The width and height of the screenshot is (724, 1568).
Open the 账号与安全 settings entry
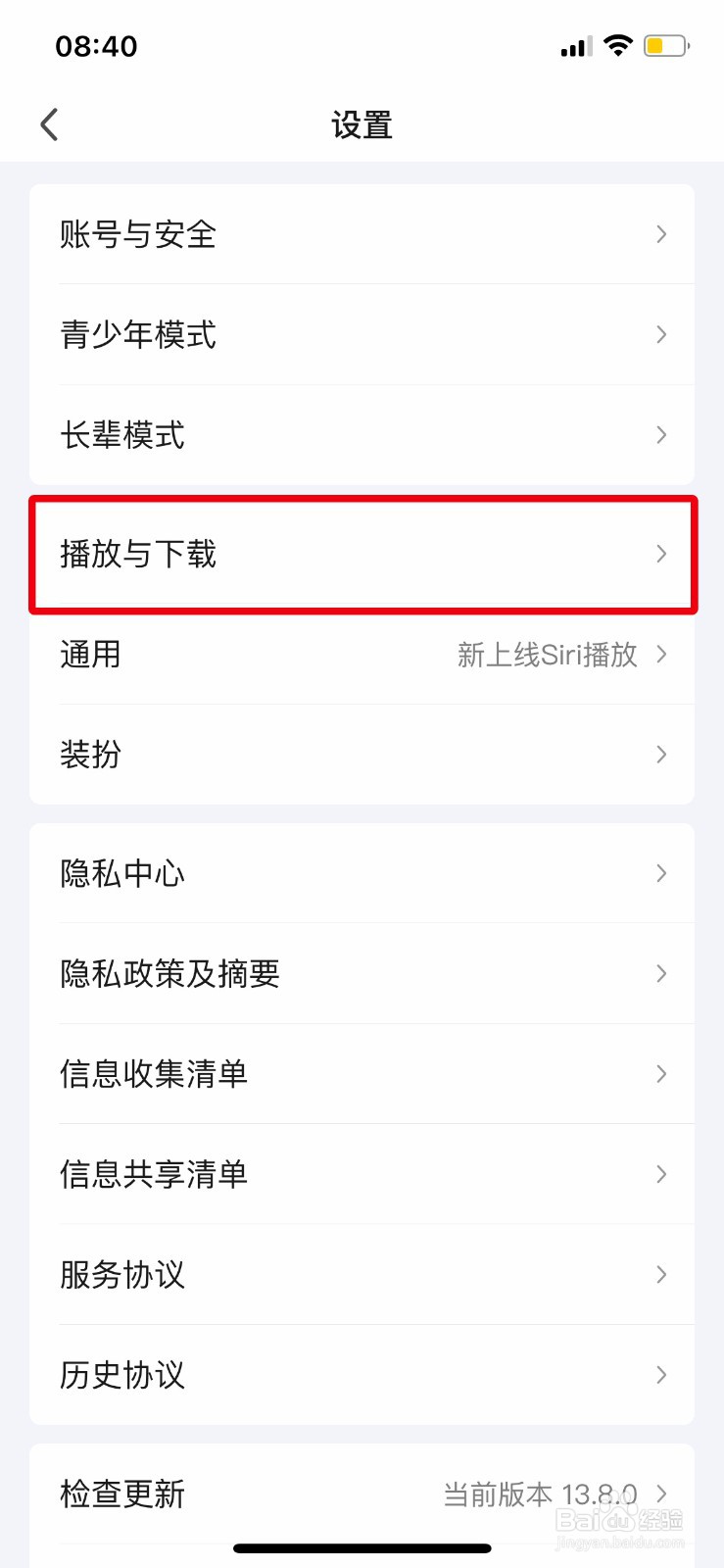pyautogui.click(x=362, y=234)
